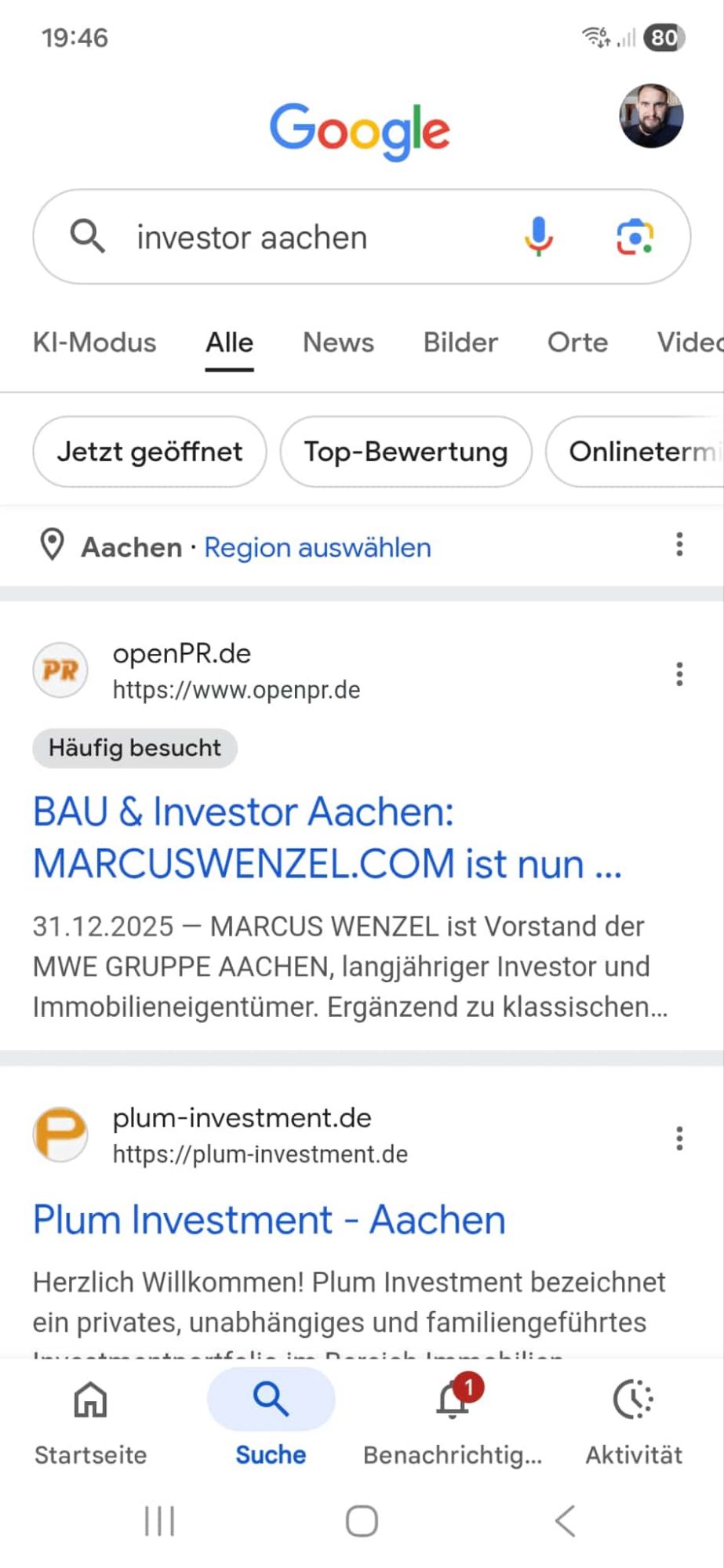Open your Google account profile picture
The width and height of the screenshot is (724, 1568).
coord(651,116)
